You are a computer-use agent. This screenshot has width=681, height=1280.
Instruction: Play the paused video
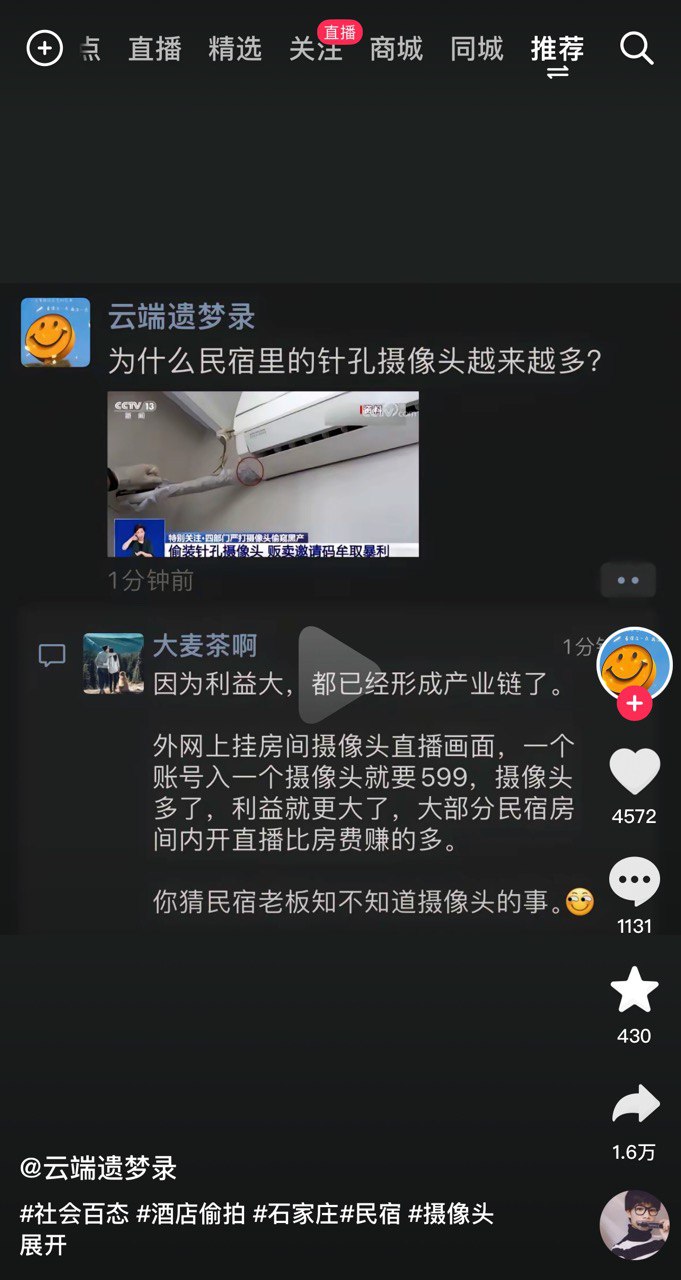(x=340, y=675)
